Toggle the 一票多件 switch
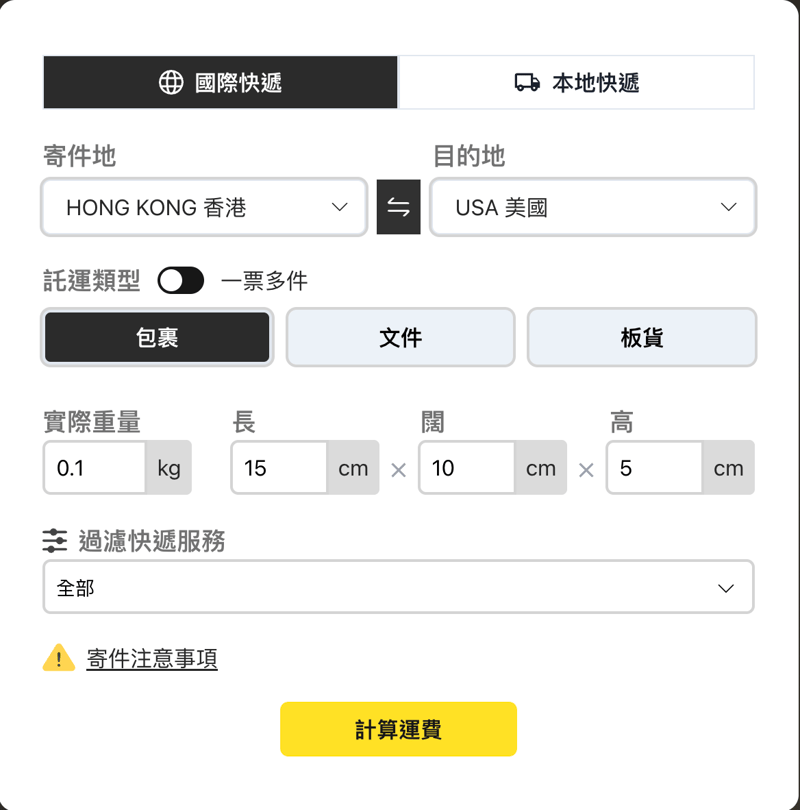The image size is (800, 810). pyautogui.click(x=181, y=281)
